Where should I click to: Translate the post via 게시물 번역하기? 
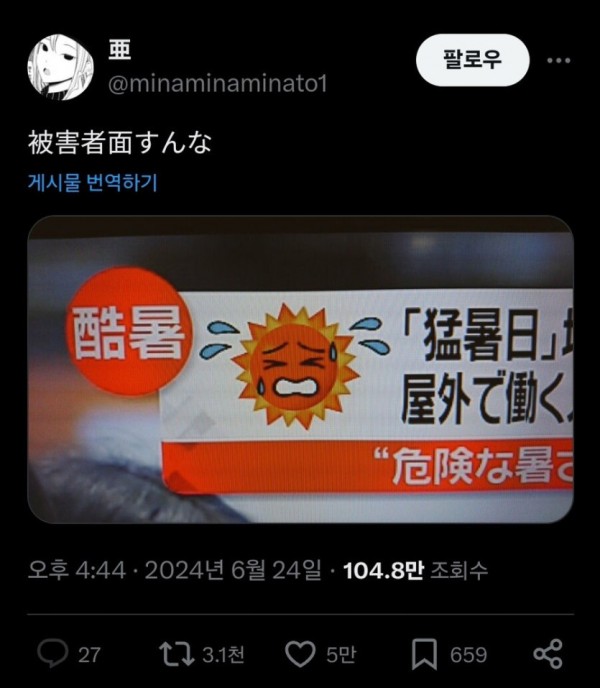point(93,183)
